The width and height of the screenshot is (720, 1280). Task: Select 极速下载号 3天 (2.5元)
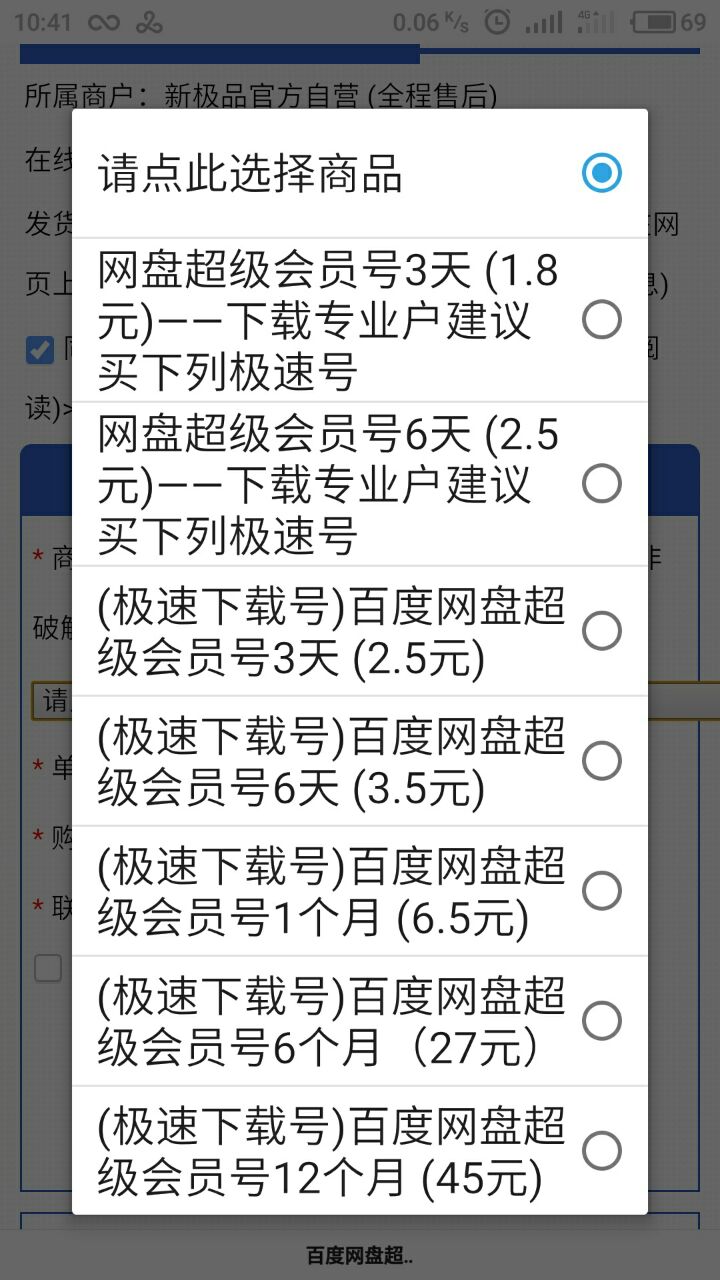pyautogui.click(x=360, y=631)
